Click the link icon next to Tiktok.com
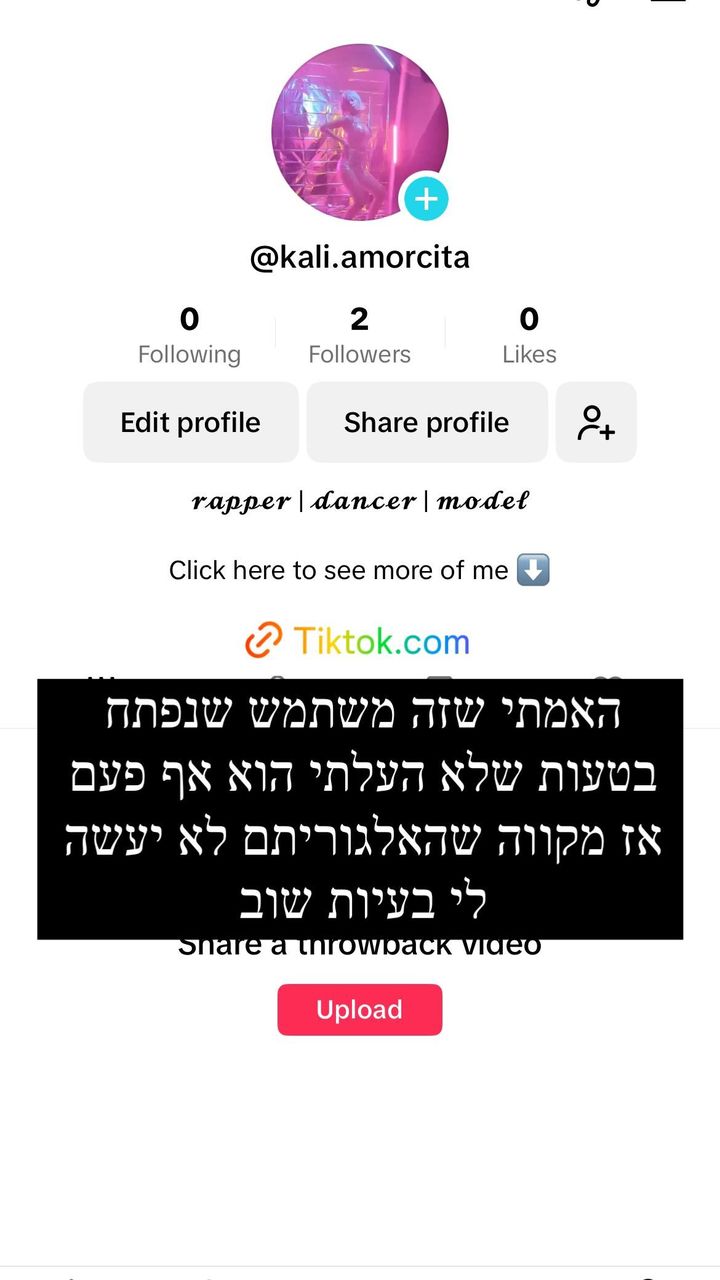 click(262, 641)
